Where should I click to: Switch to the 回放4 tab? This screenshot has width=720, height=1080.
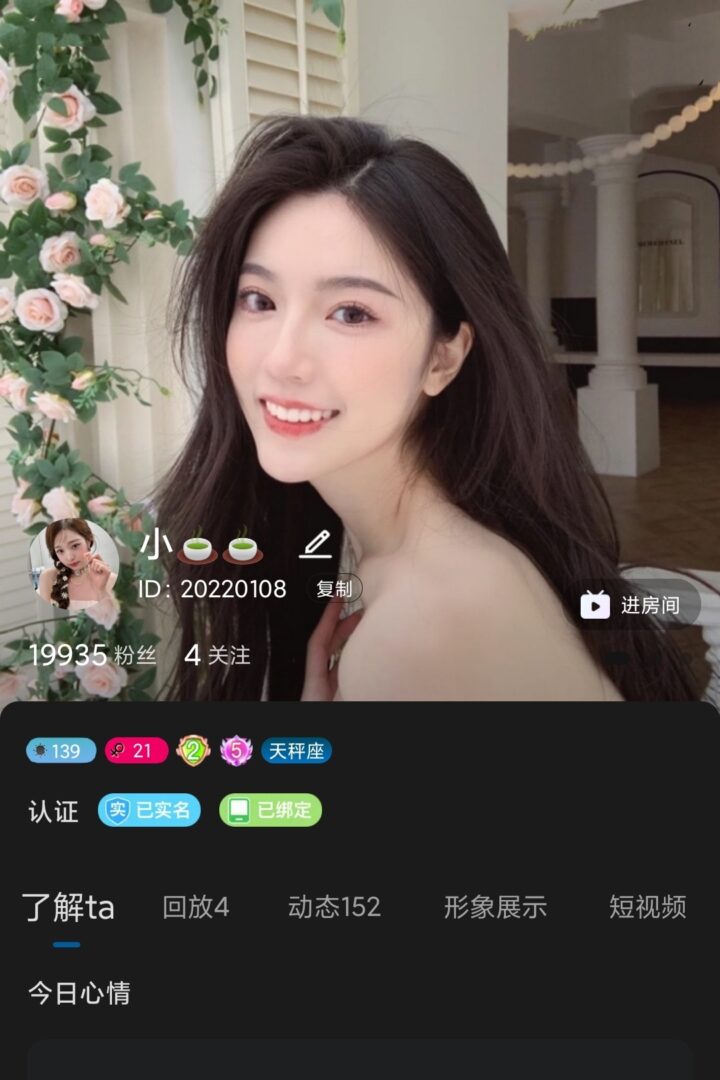pos(196,907)
